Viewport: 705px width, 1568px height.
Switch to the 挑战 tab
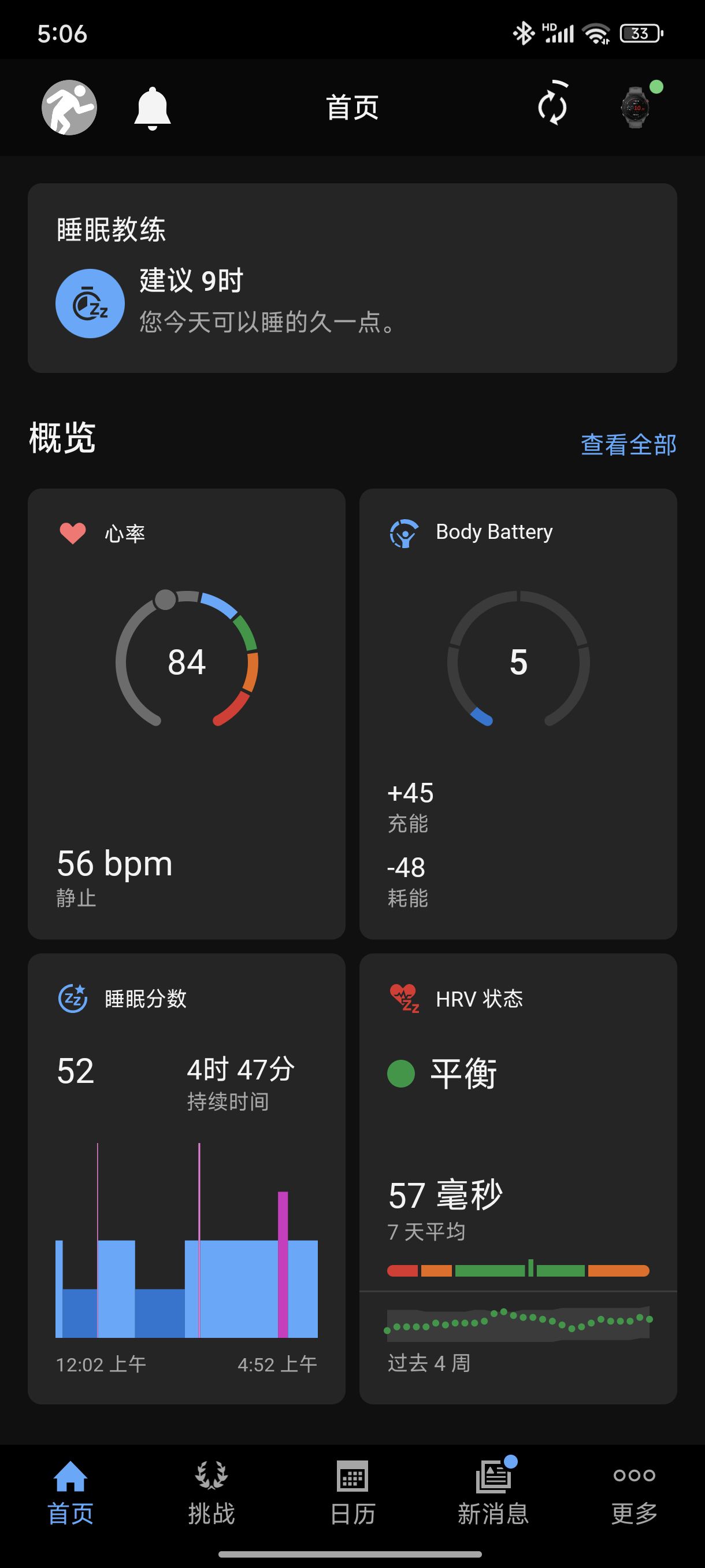click(211, 1493)
